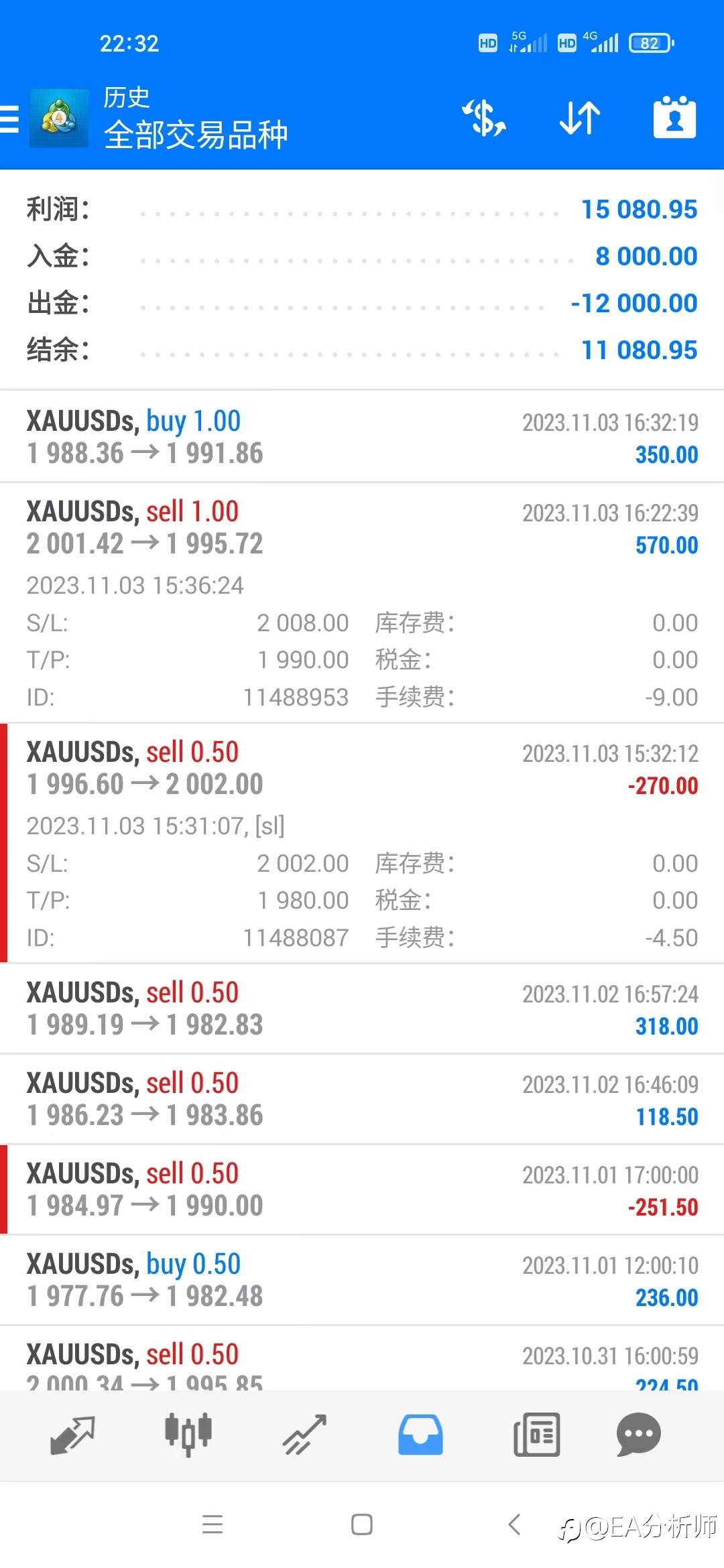Screen dimensions: 724x1568
Task: Tap the currency symbol filter icon
Action: (483, 118)
